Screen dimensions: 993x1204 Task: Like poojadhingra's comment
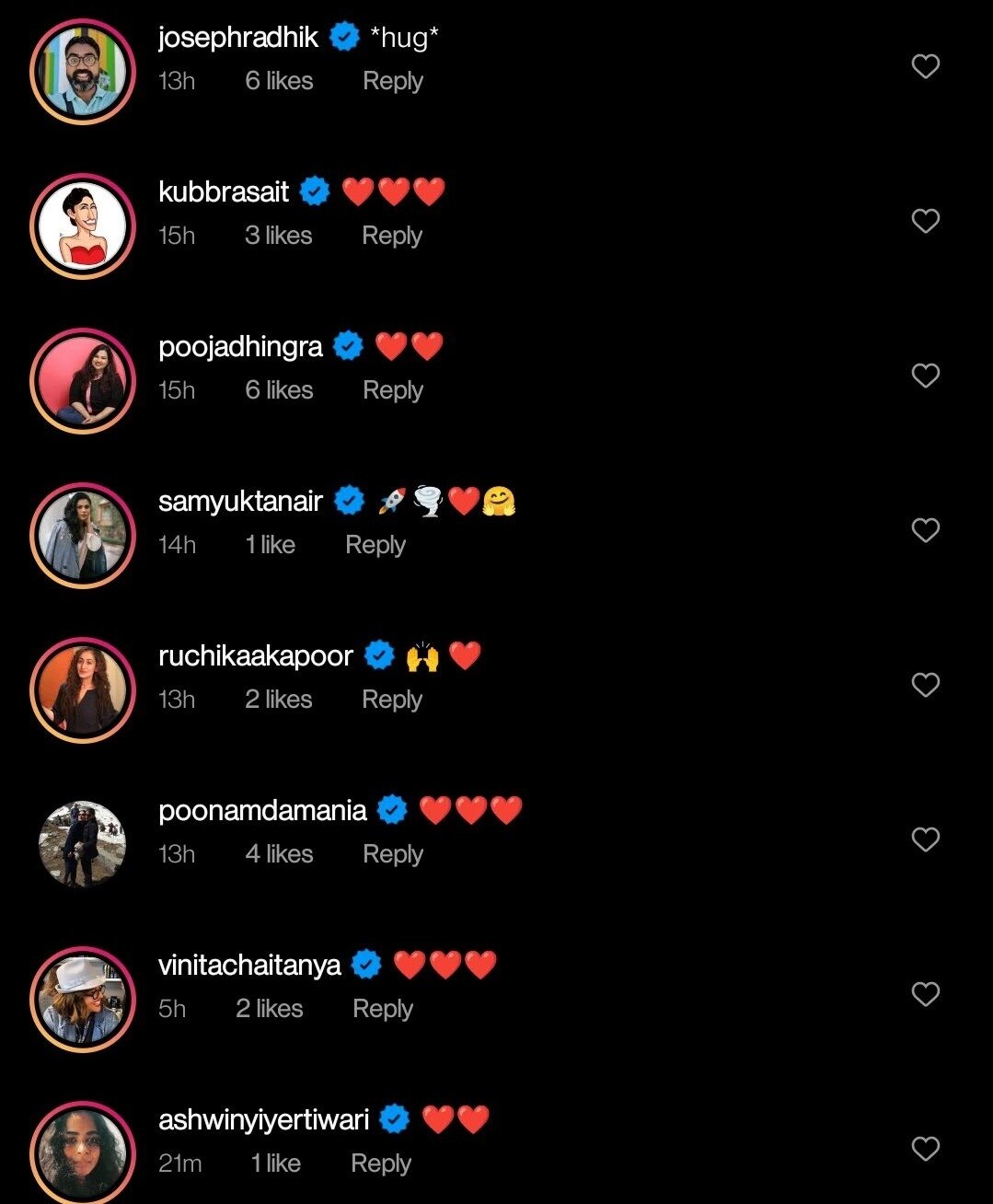tap(925, 376)
